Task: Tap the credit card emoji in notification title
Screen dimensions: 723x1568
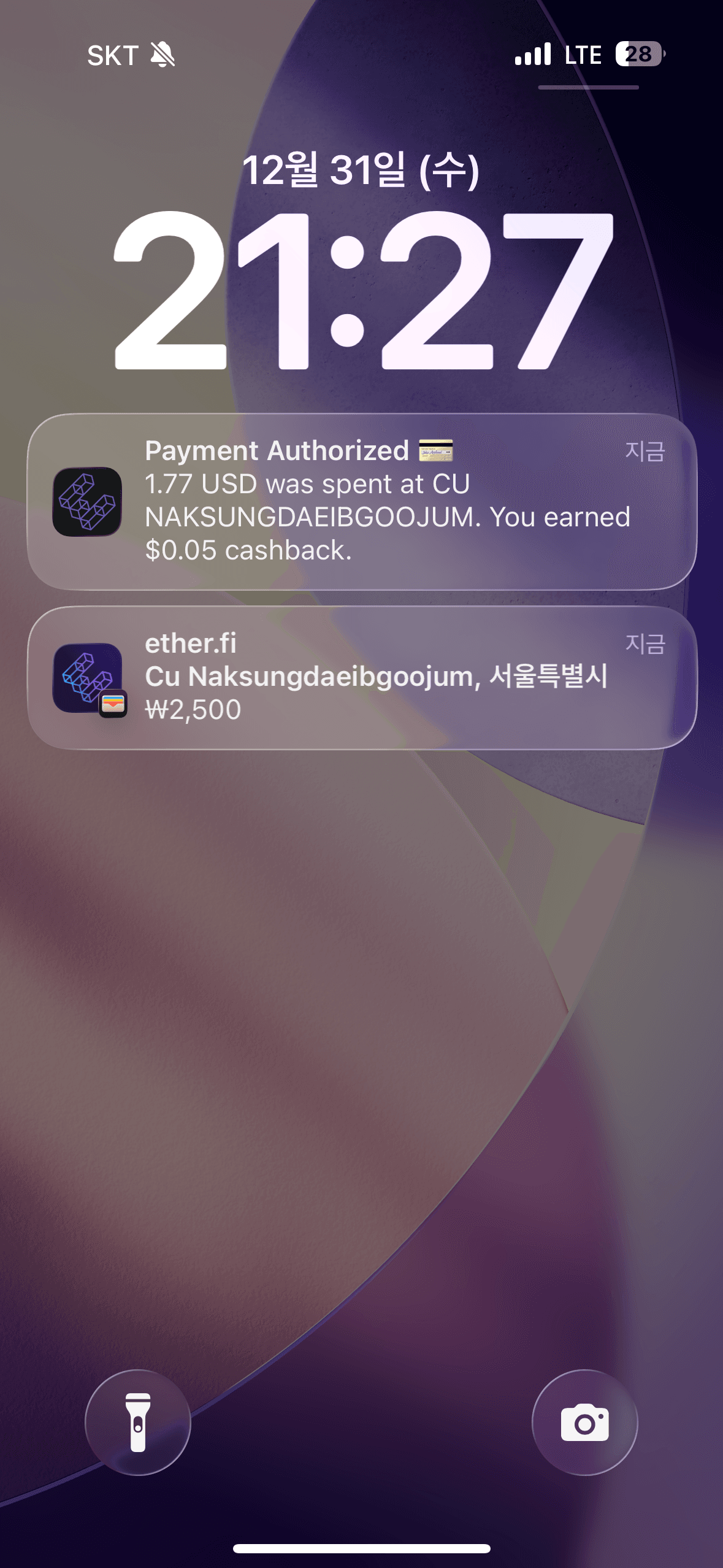Action: (x=437, y=450)
